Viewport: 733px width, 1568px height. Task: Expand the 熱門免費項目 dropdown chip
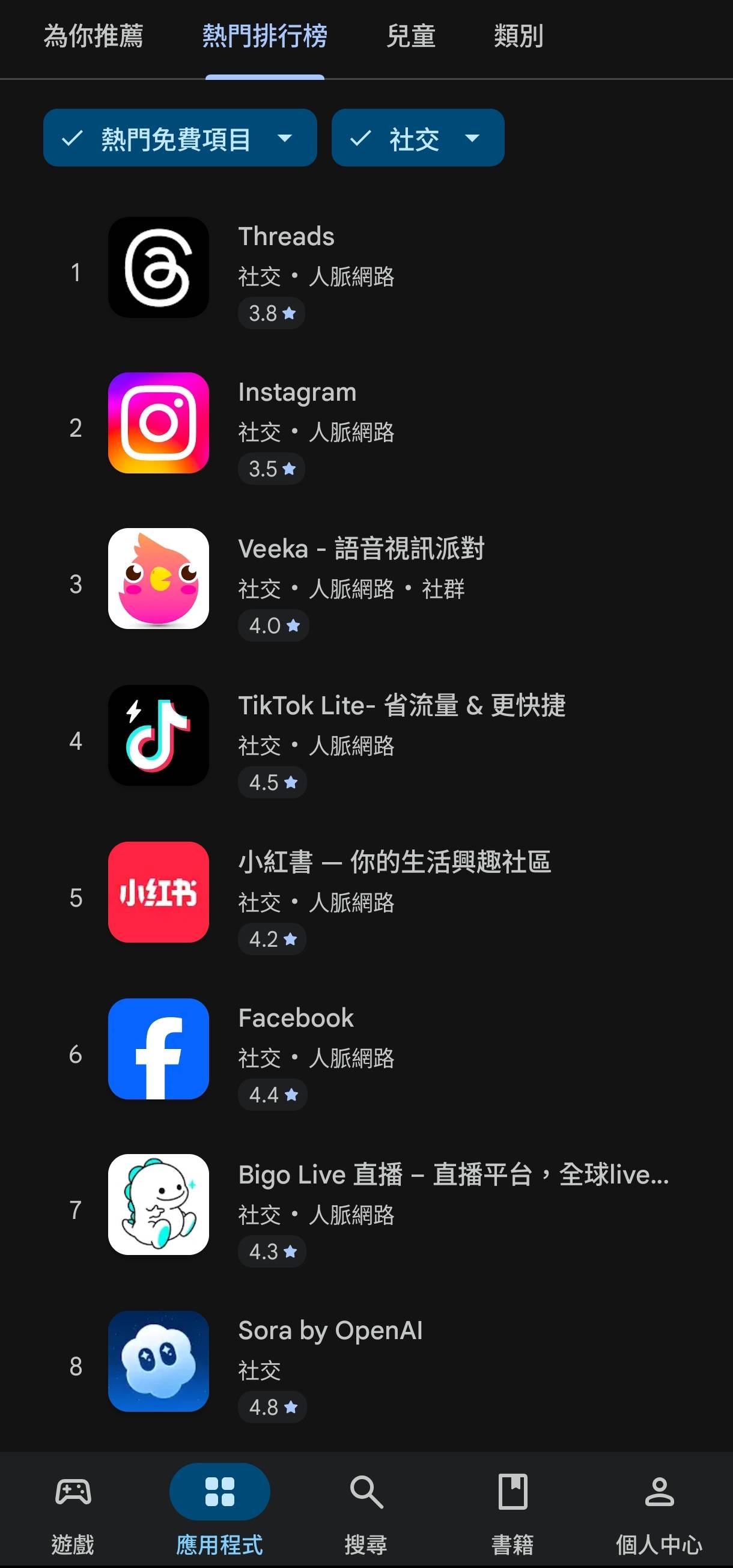click(180, 138)
